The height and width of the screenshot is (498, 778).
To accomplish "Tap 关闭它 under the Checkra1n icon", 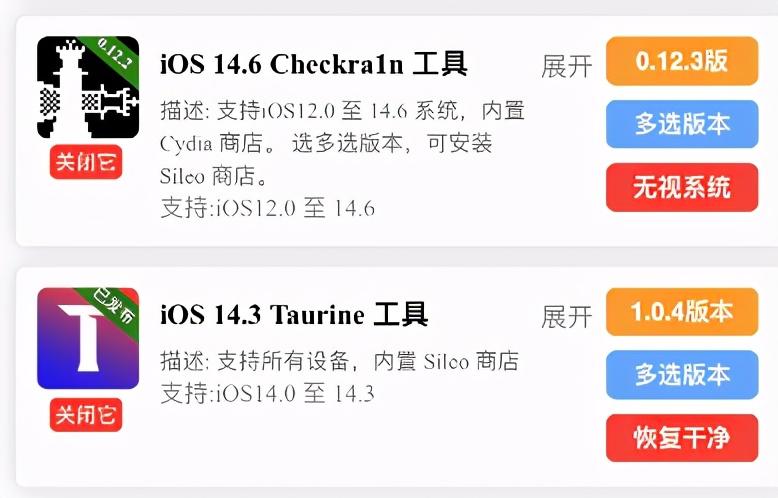I will coord(86,163).
